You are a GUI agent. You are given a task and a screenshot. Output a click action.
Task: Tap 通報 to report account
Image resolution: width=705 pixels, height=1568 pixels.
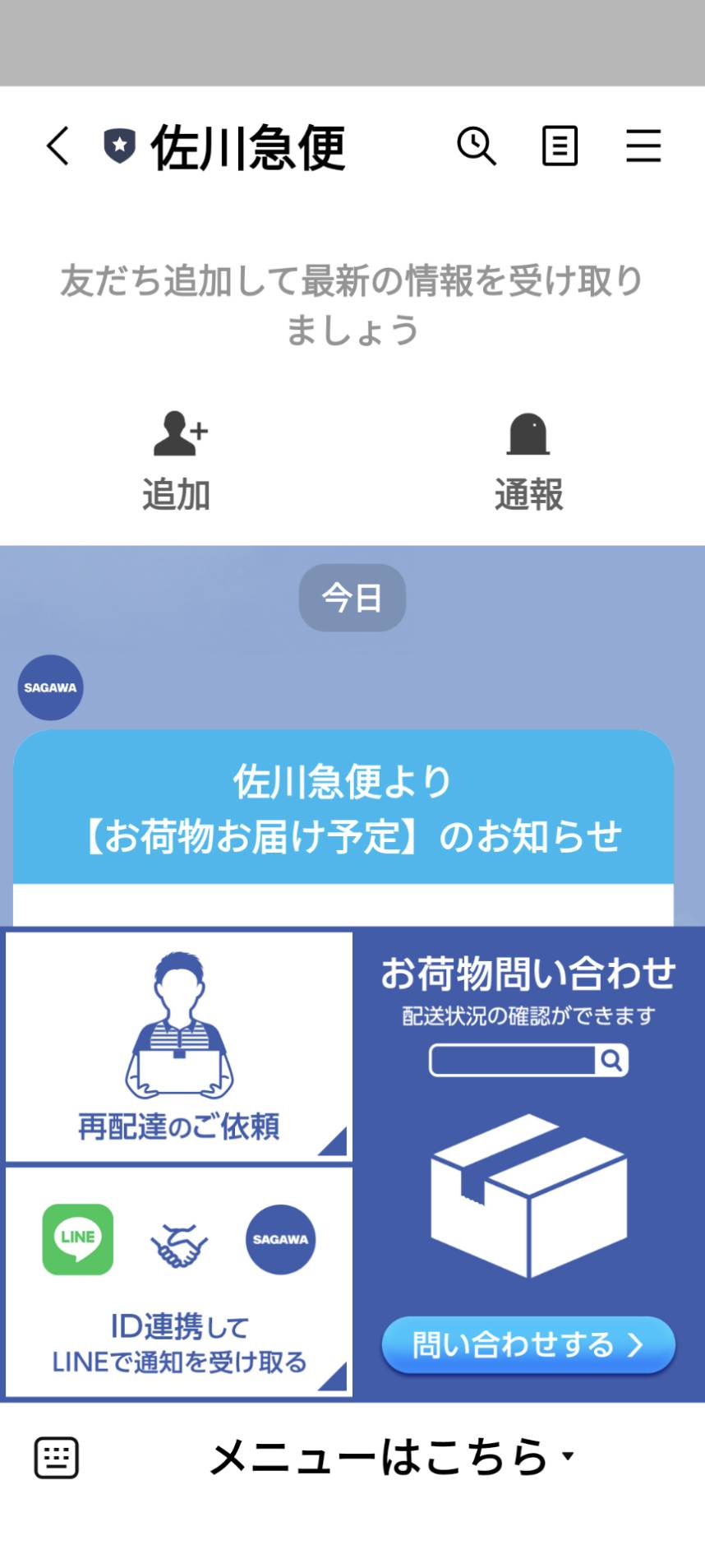(x=528, y=461)
